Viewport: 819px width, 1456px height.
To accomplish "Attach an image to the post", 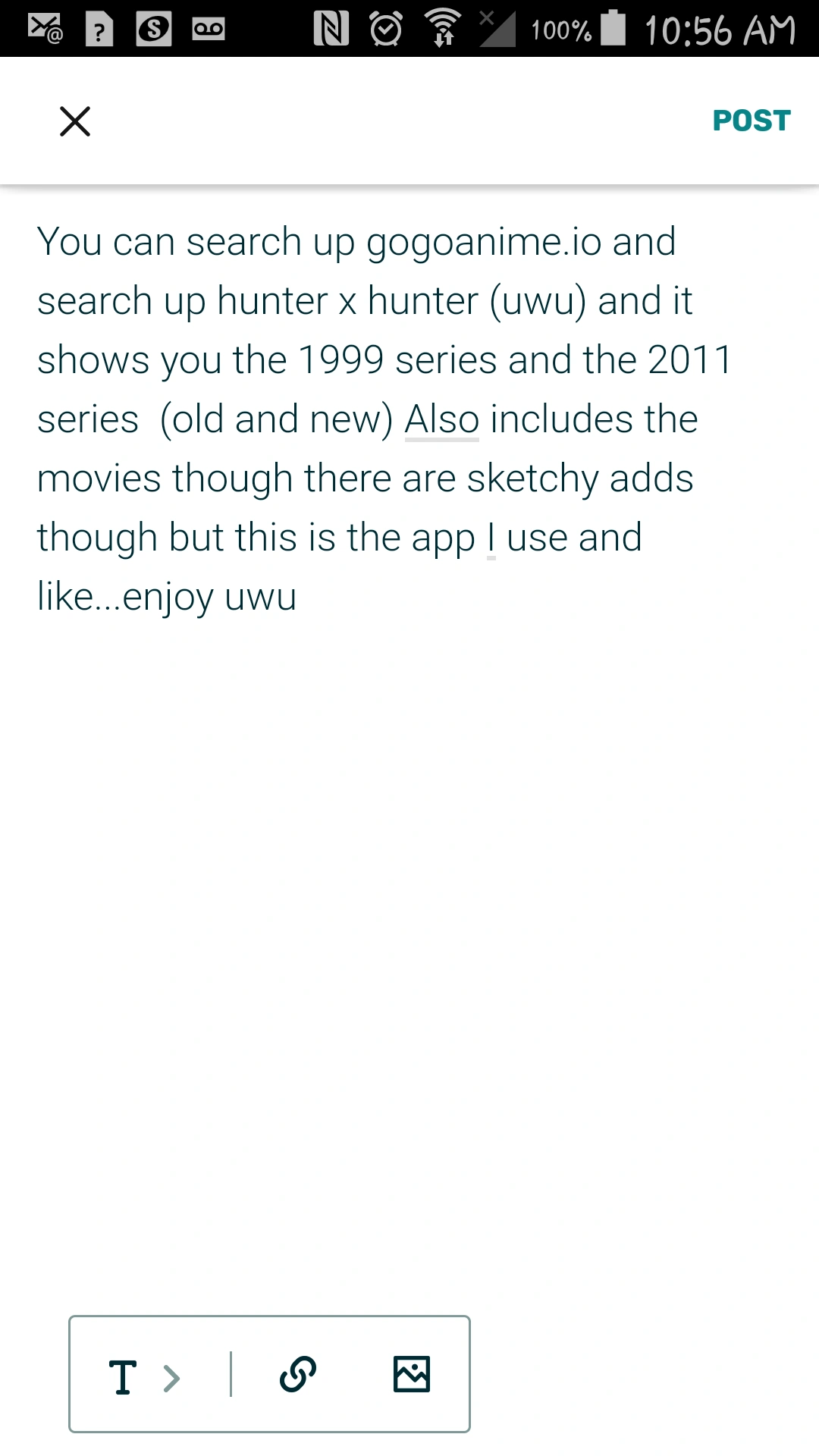I will tap(412, 1374).
